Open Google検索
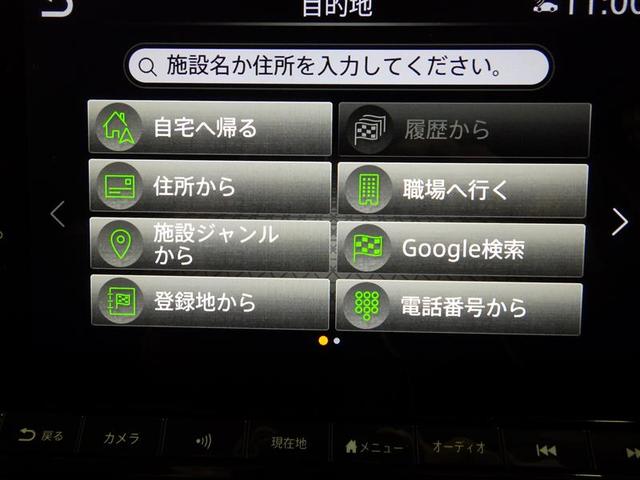The width and height of the screenshot is (640, 480). pos(460,249)
